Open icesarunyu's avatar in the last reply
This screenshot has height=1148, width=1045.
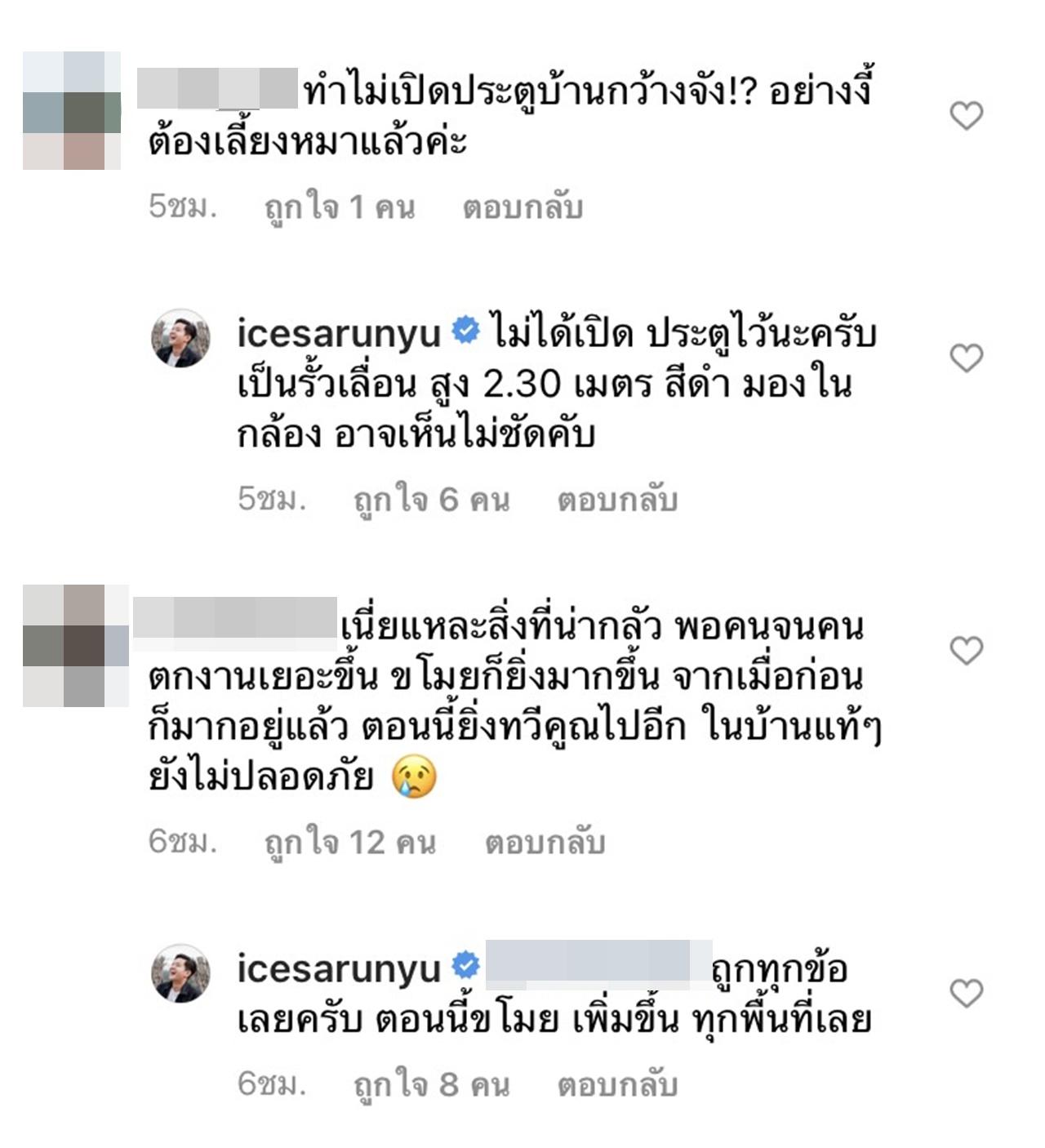point(181,972)
